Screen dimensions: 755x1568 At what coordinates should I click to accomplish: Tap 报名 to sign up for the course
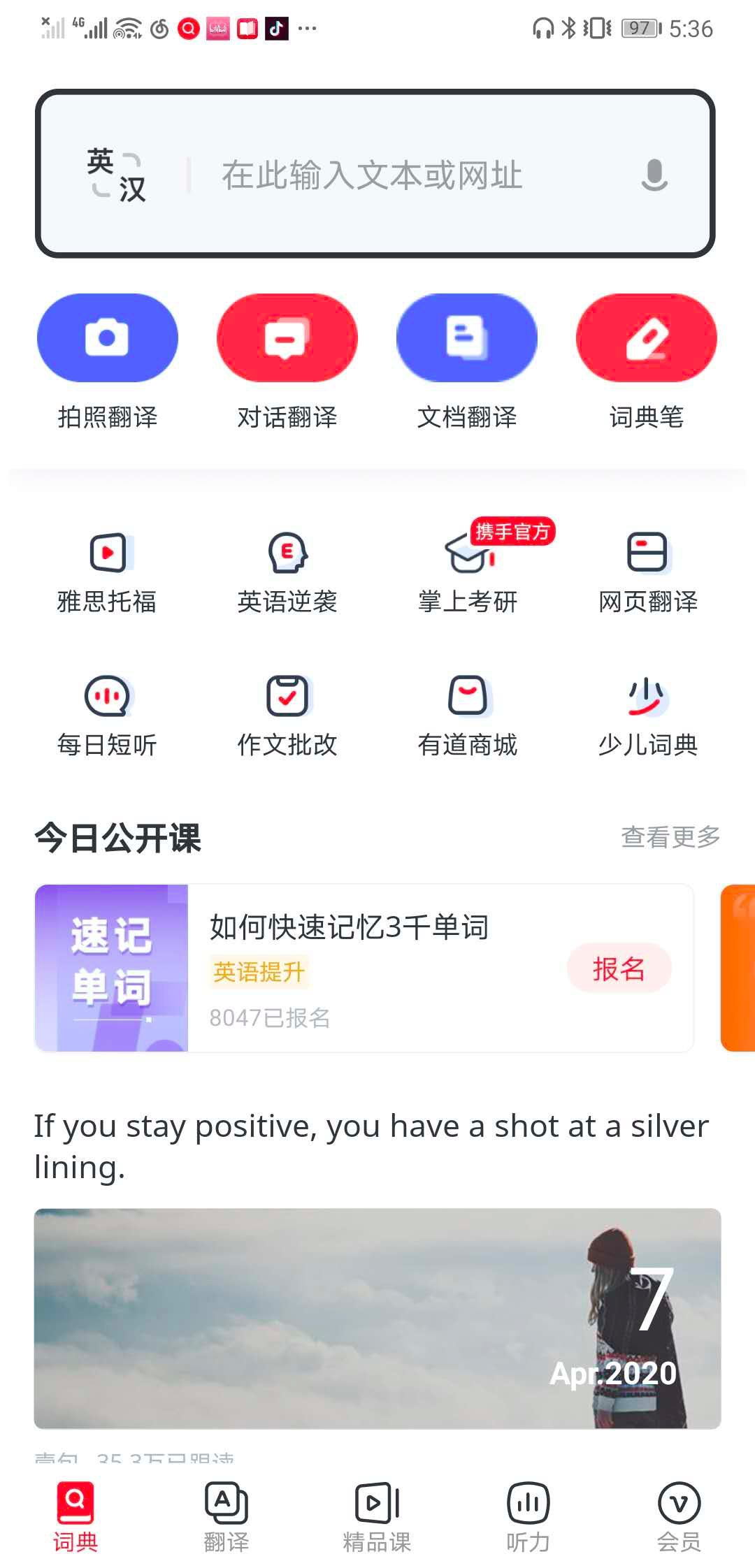click(619, 968)
